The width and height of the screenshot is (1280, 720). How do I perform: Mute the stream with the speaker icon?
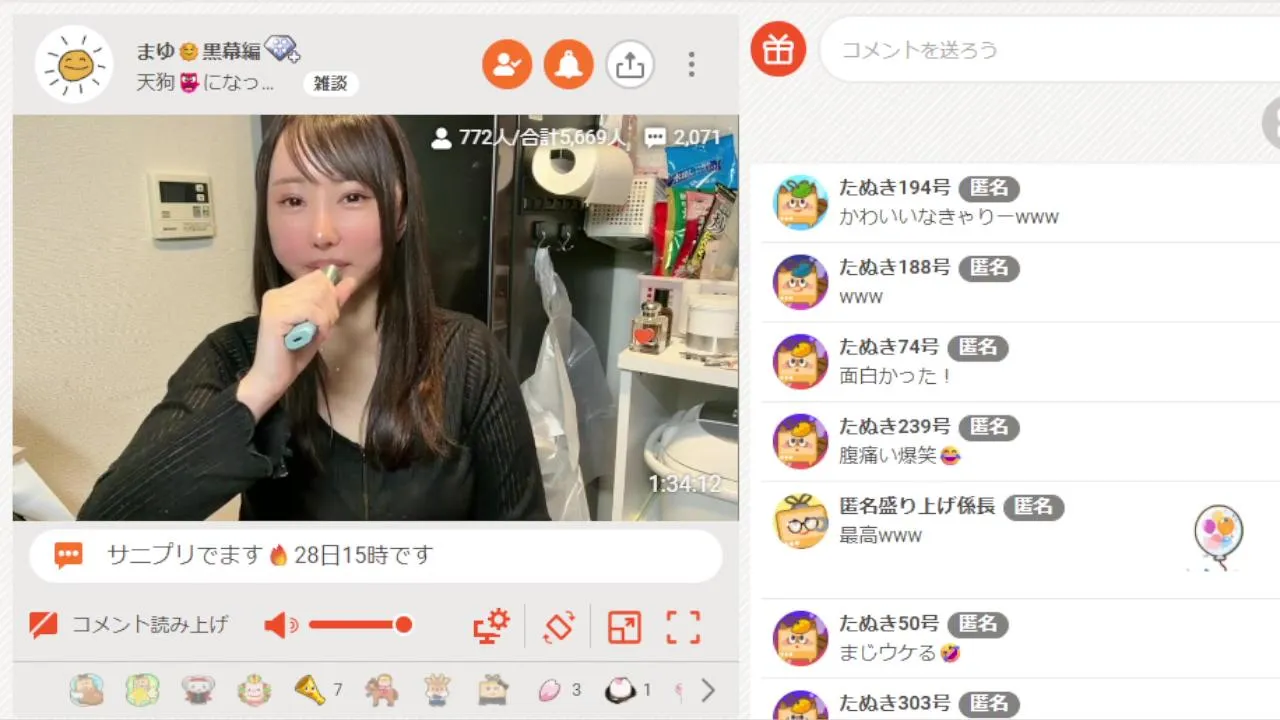[279, 626]
